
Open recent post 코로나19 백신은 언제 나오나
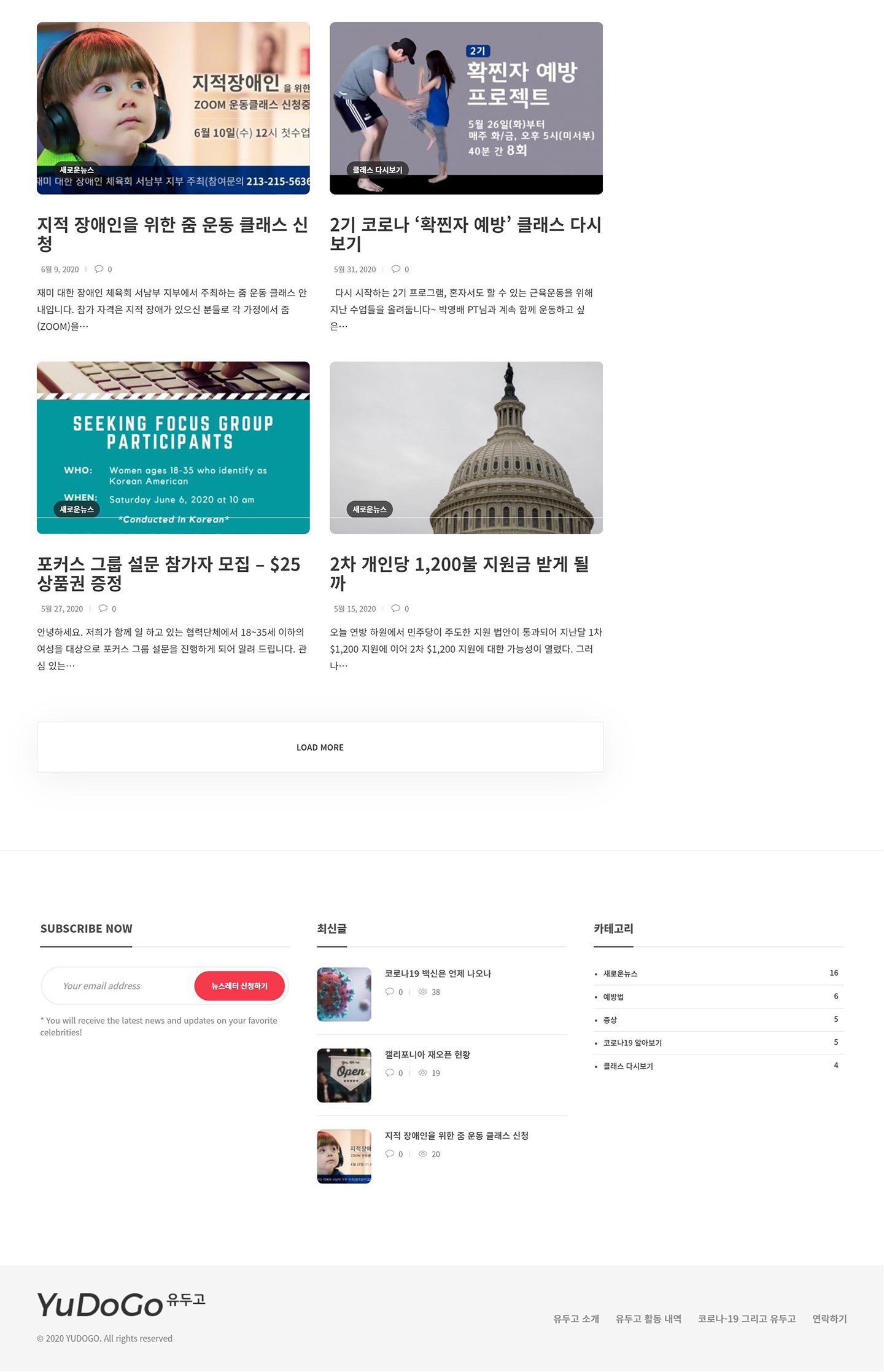[x=438, y=973]
